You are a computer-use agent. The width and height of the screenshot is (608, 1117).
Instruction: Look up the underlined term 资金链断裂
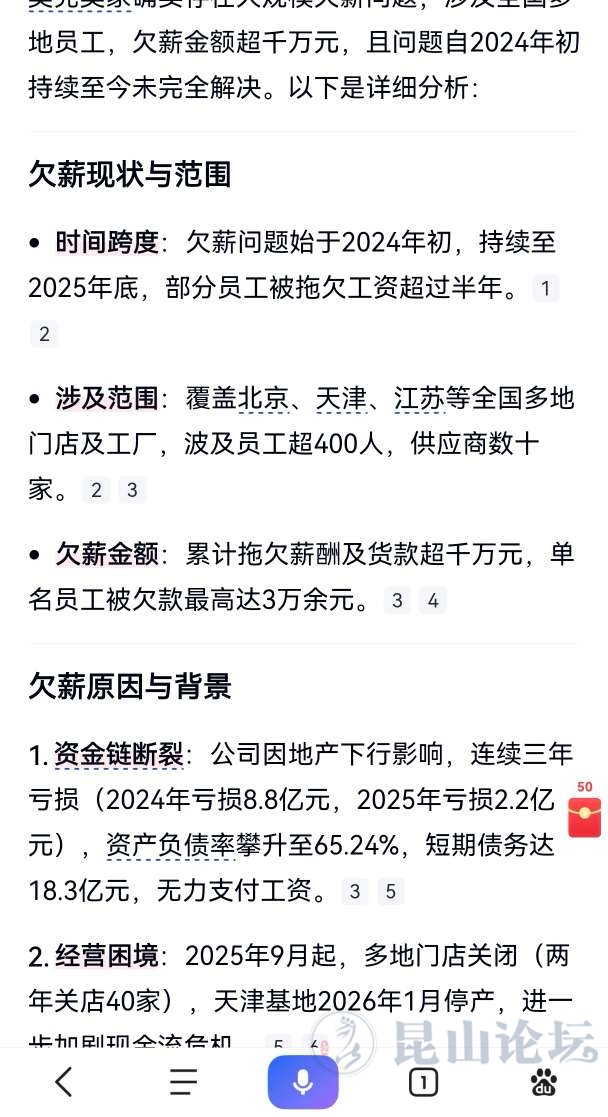pos(119,754)
